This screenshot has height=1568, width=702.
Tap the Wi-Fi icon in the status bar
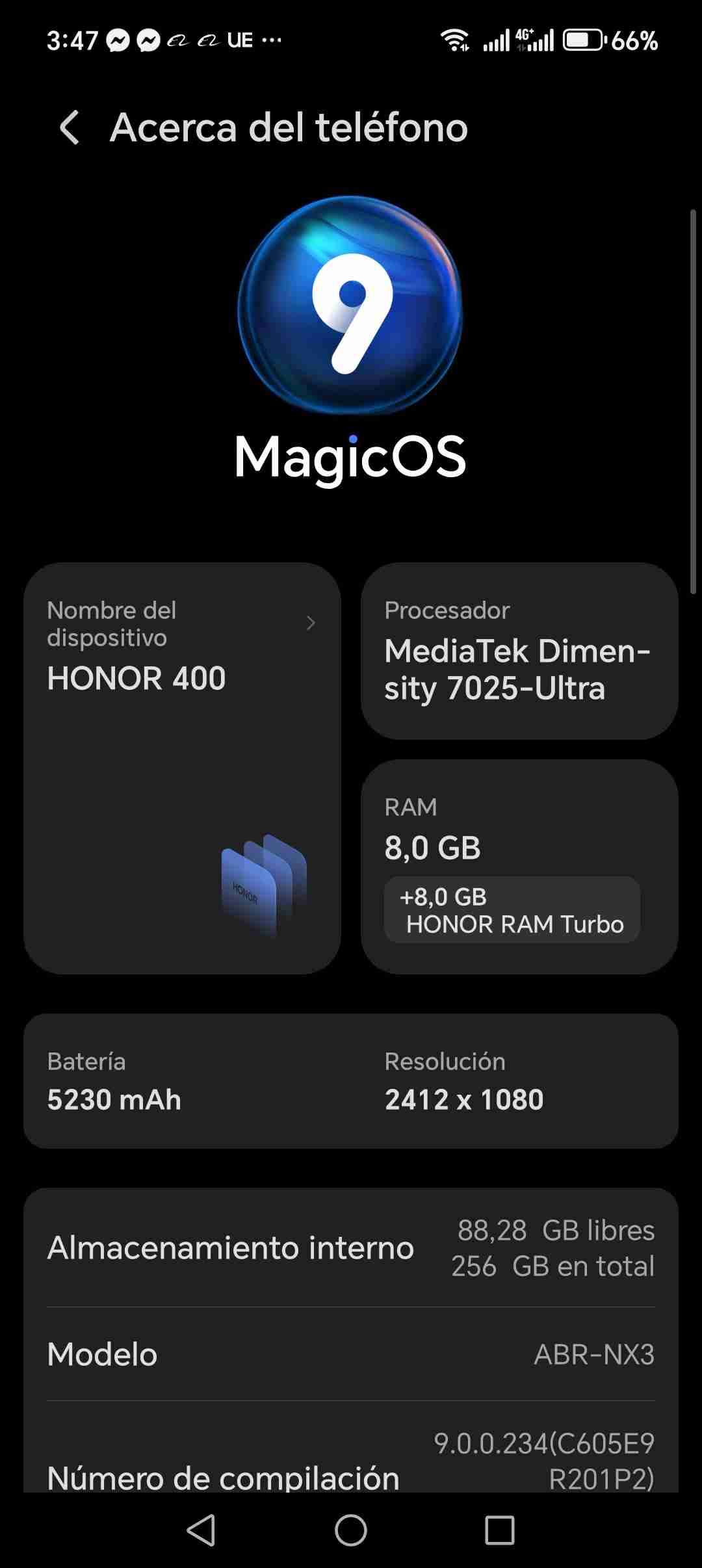point(455,40)
